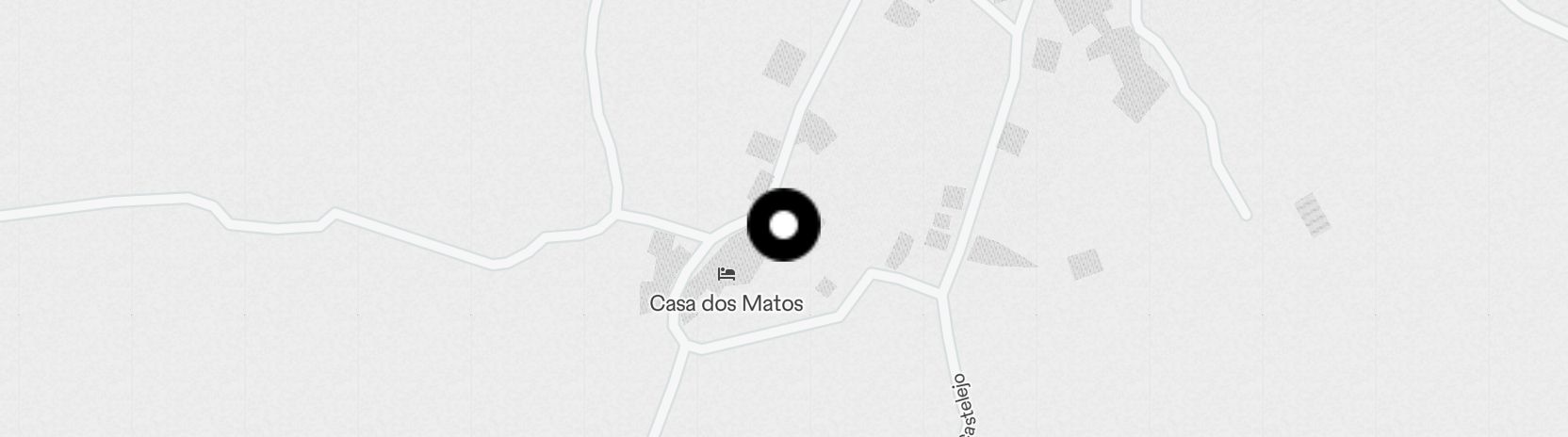Tap the black circular location marker
The width and height of the screenshot is (1568, 437).
click(783, 225)
